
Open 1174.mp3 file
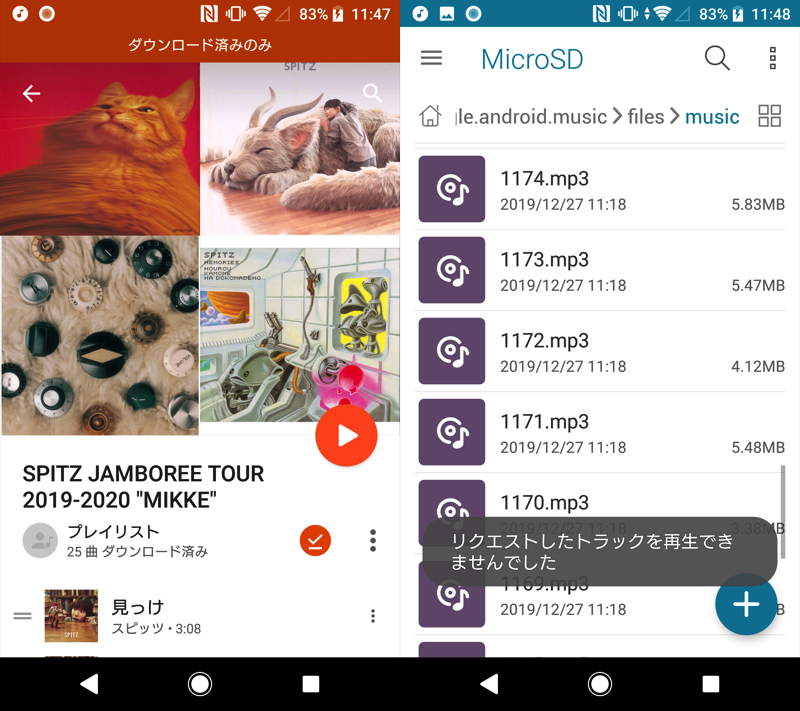pyautogui.click(x=600, y=190)
